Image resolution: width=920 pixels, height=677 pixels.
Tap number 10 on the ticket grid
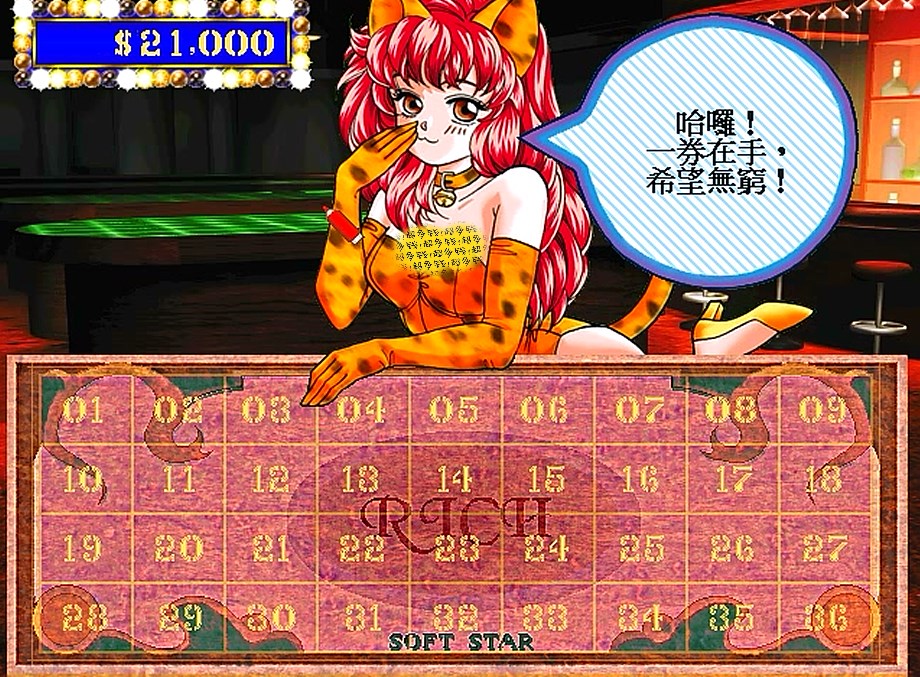[84, 479]
